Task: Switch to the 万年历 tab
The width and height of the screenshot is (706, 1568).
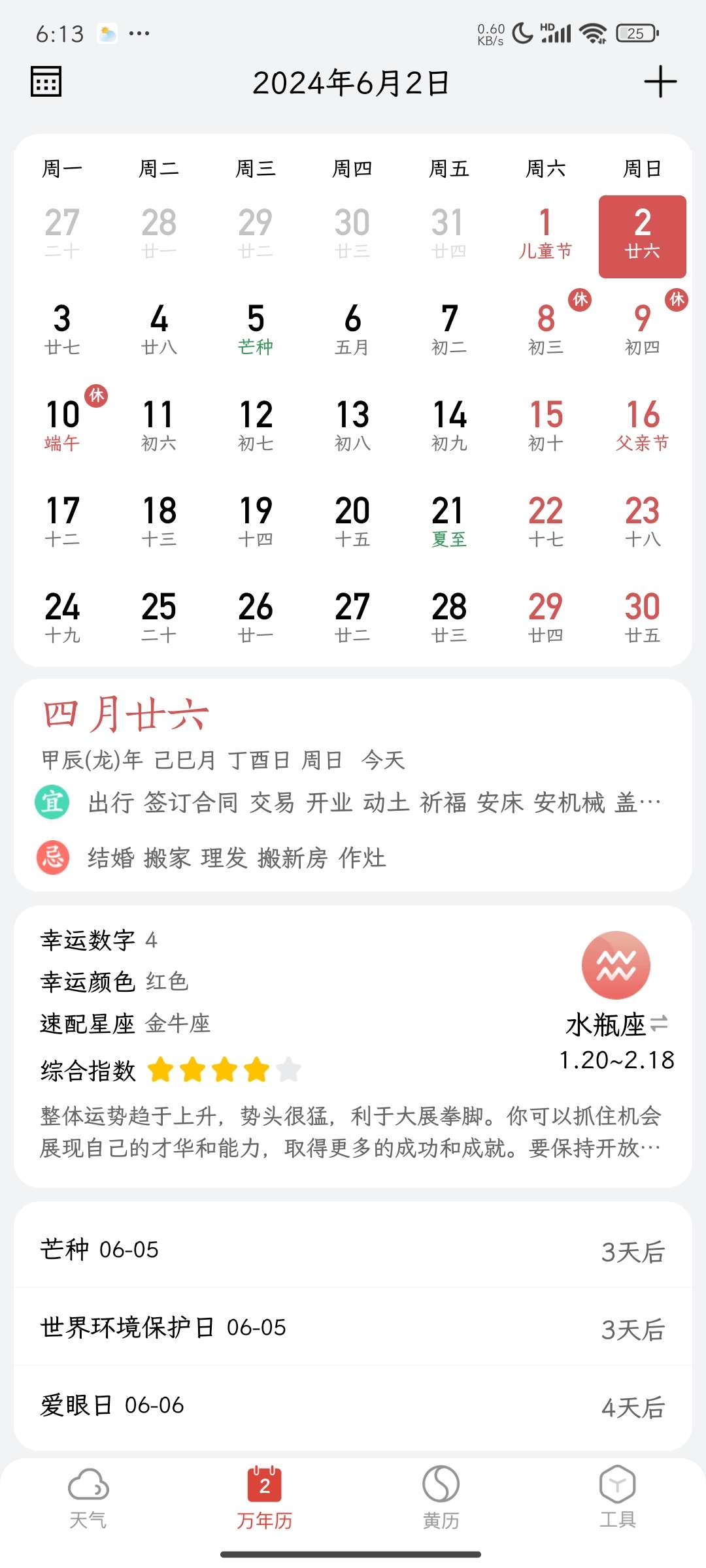Action: point(264,1498)
